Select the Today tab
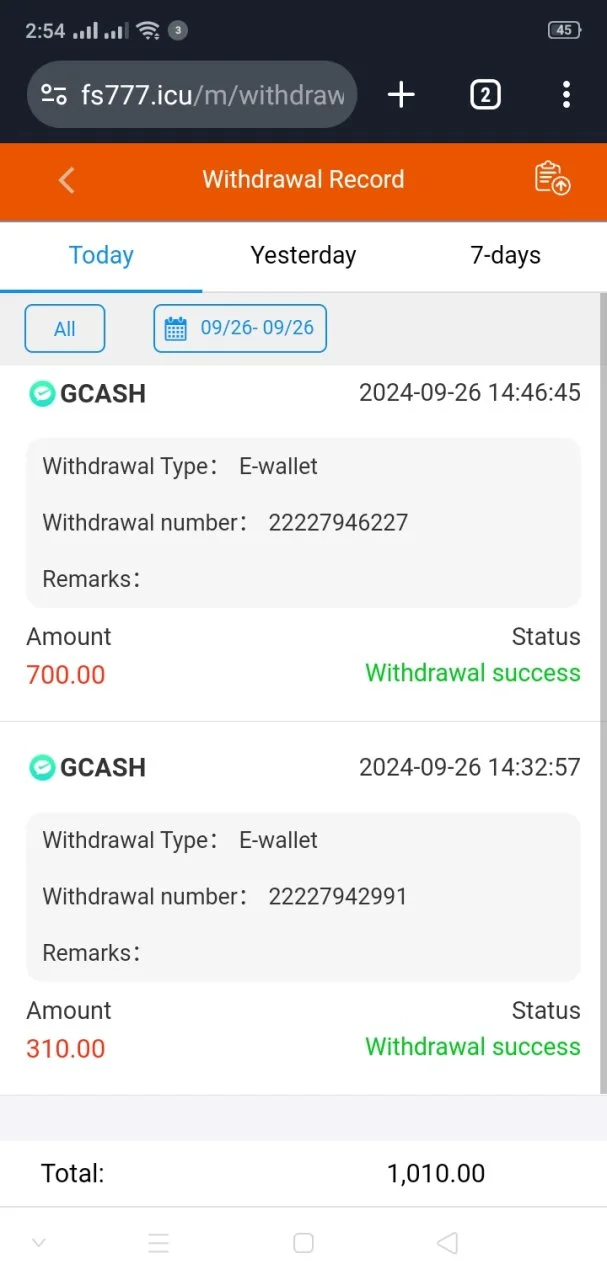The height and width of the screenshot is (1280, 607). click(101, 255)
